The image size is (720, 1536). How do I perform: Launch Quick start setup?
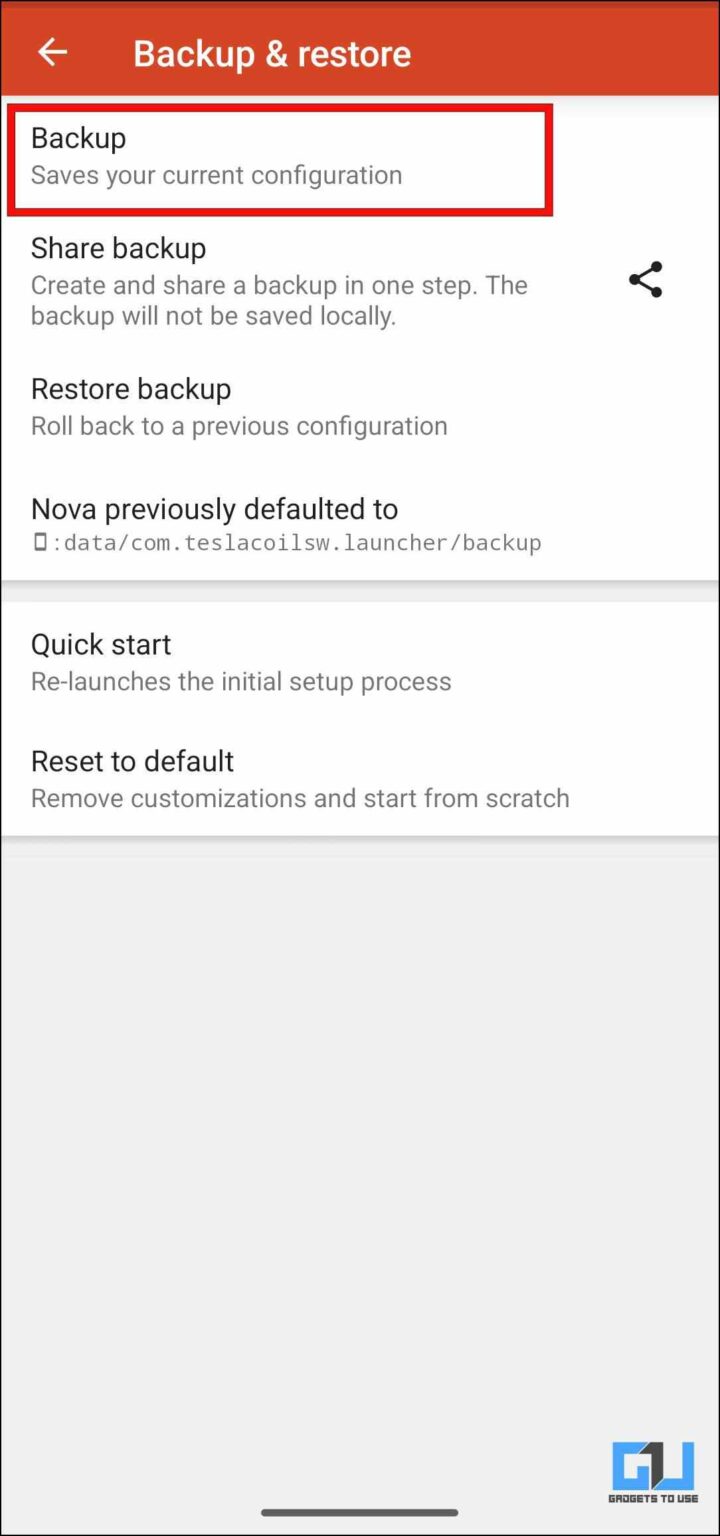360,661
